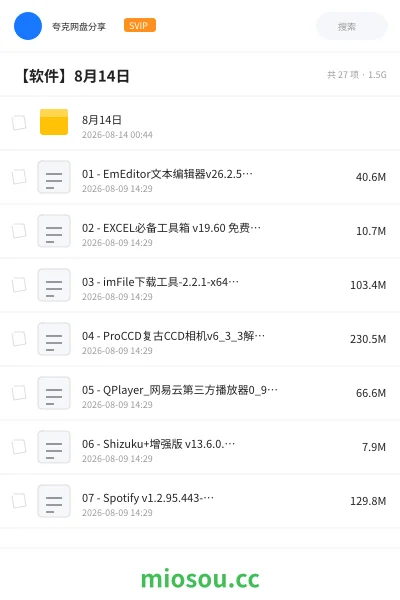Open the sharer's blue profile avatar
This screenshot has width=400, height=600.
28,26
